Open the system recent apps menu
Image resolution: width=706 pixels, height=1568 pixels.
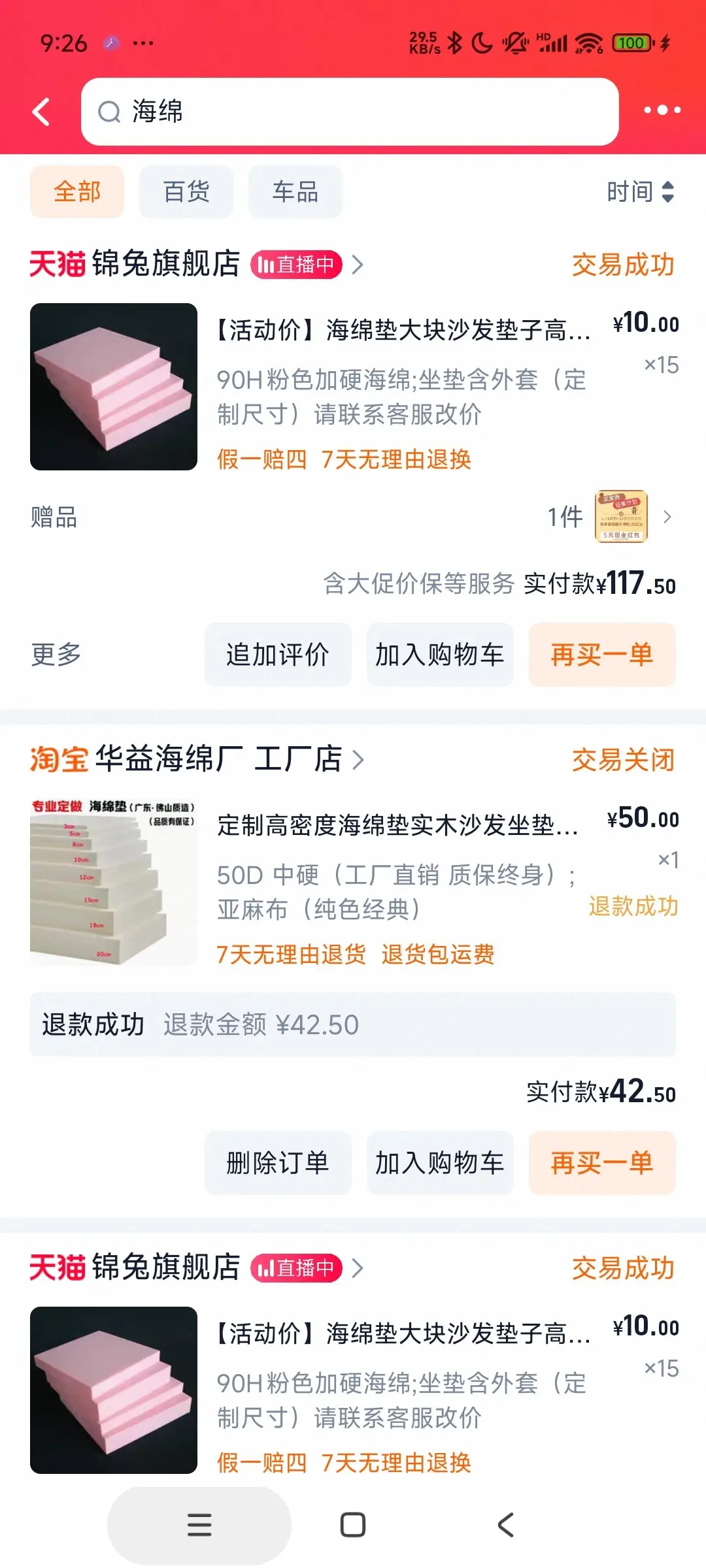tap(199, 1525)
